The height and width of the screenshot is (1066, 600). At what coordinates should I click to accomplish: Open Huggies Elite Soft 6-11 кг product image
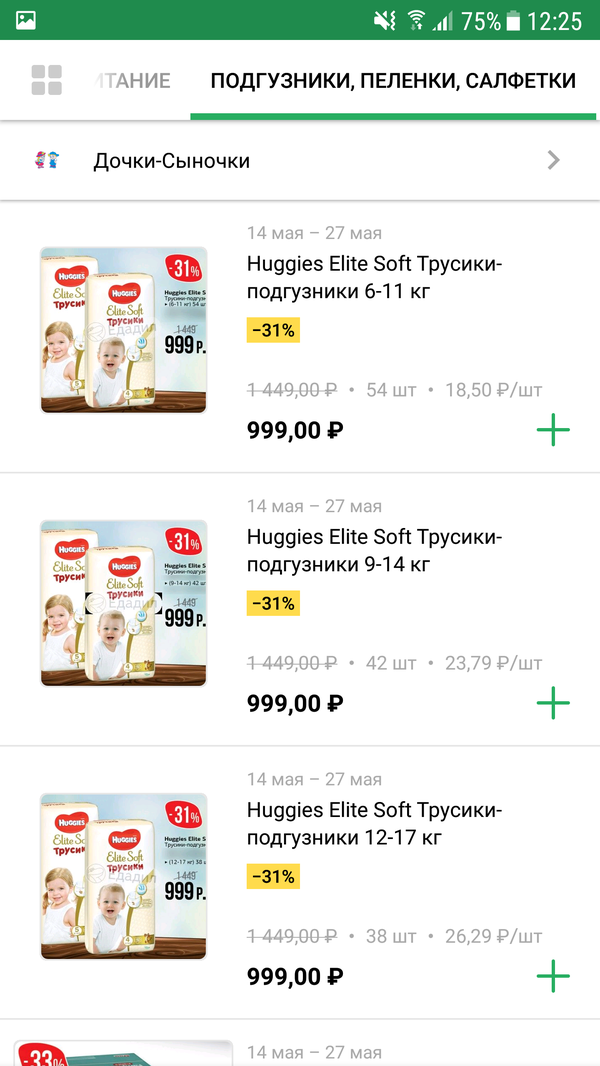pos(124,330)
